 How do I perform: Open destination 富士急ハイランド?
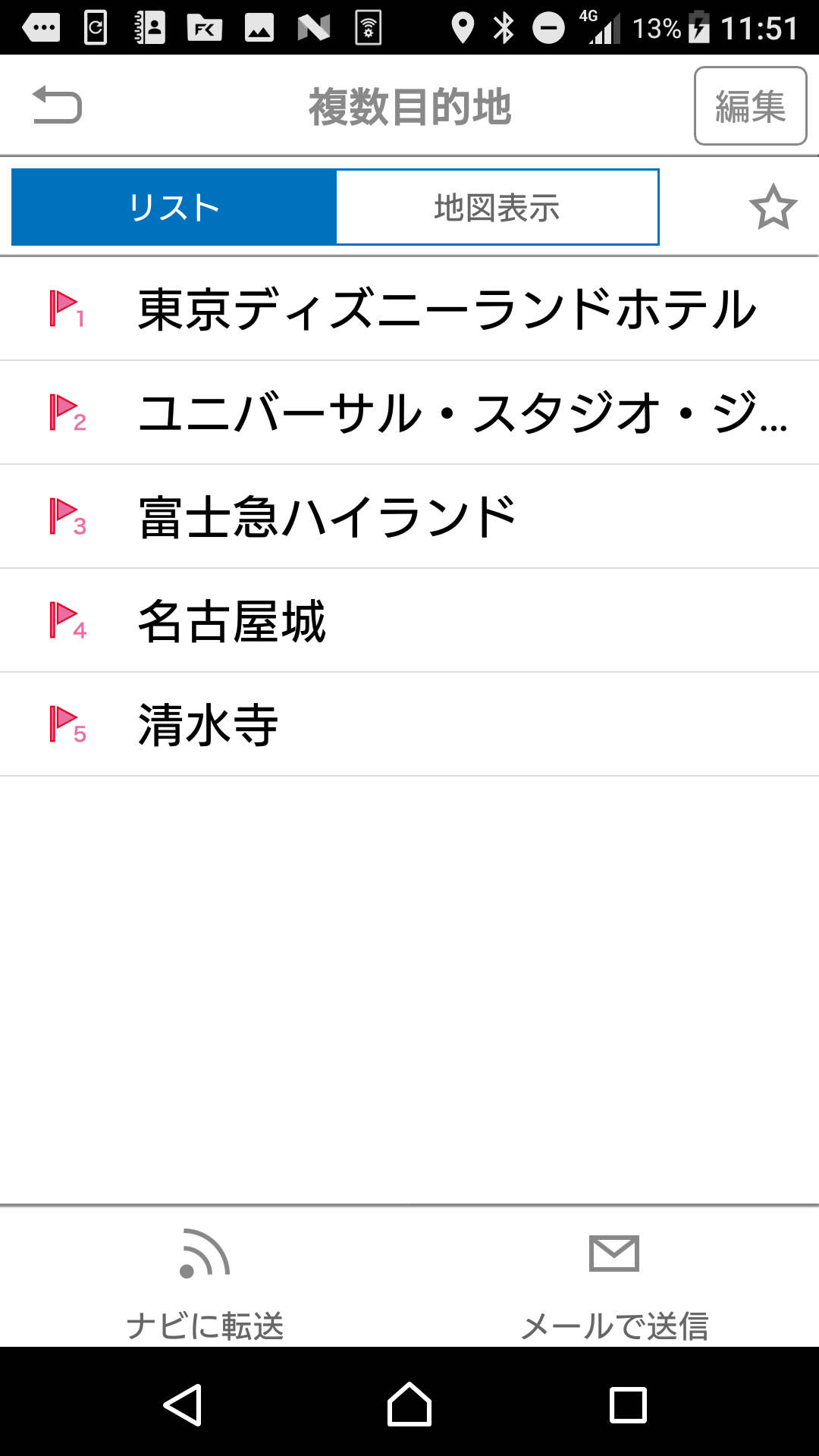[409, 516]
